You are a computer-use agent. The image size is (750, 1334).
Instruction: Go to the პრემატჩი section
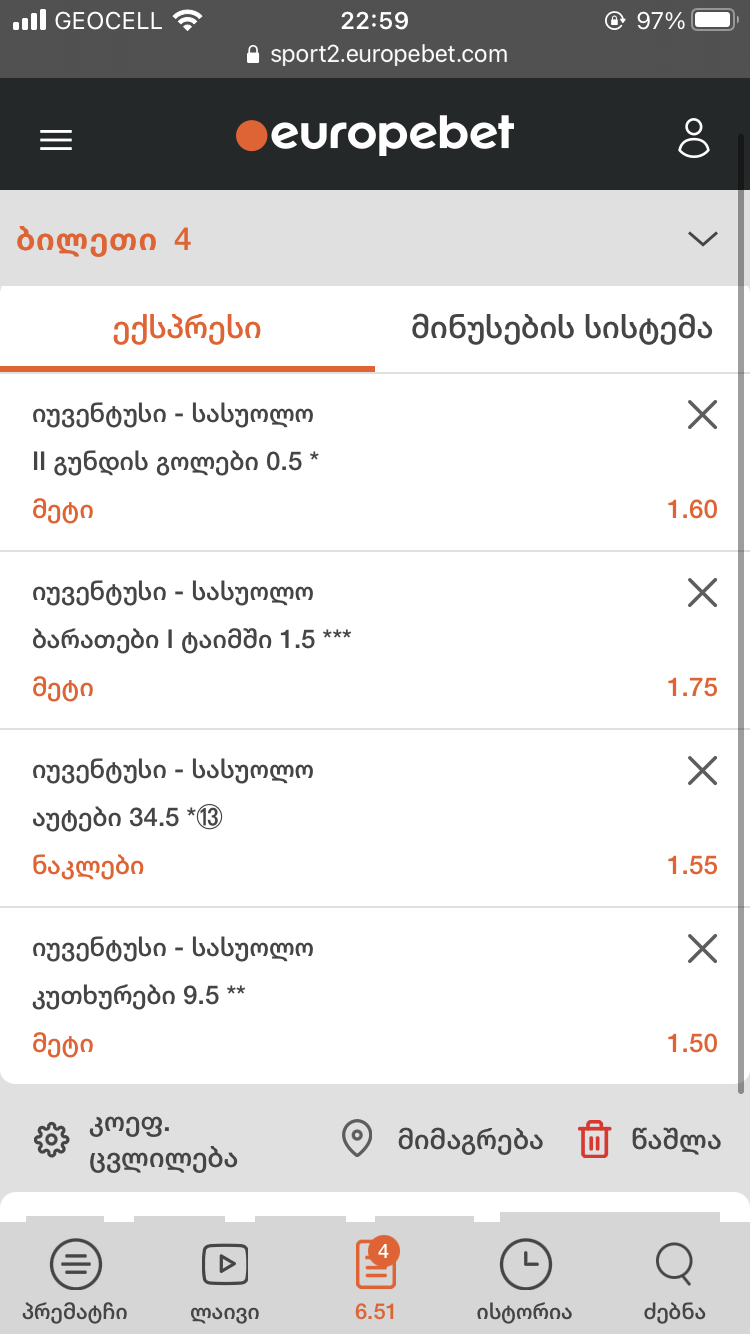click(x=75, y=1281)
